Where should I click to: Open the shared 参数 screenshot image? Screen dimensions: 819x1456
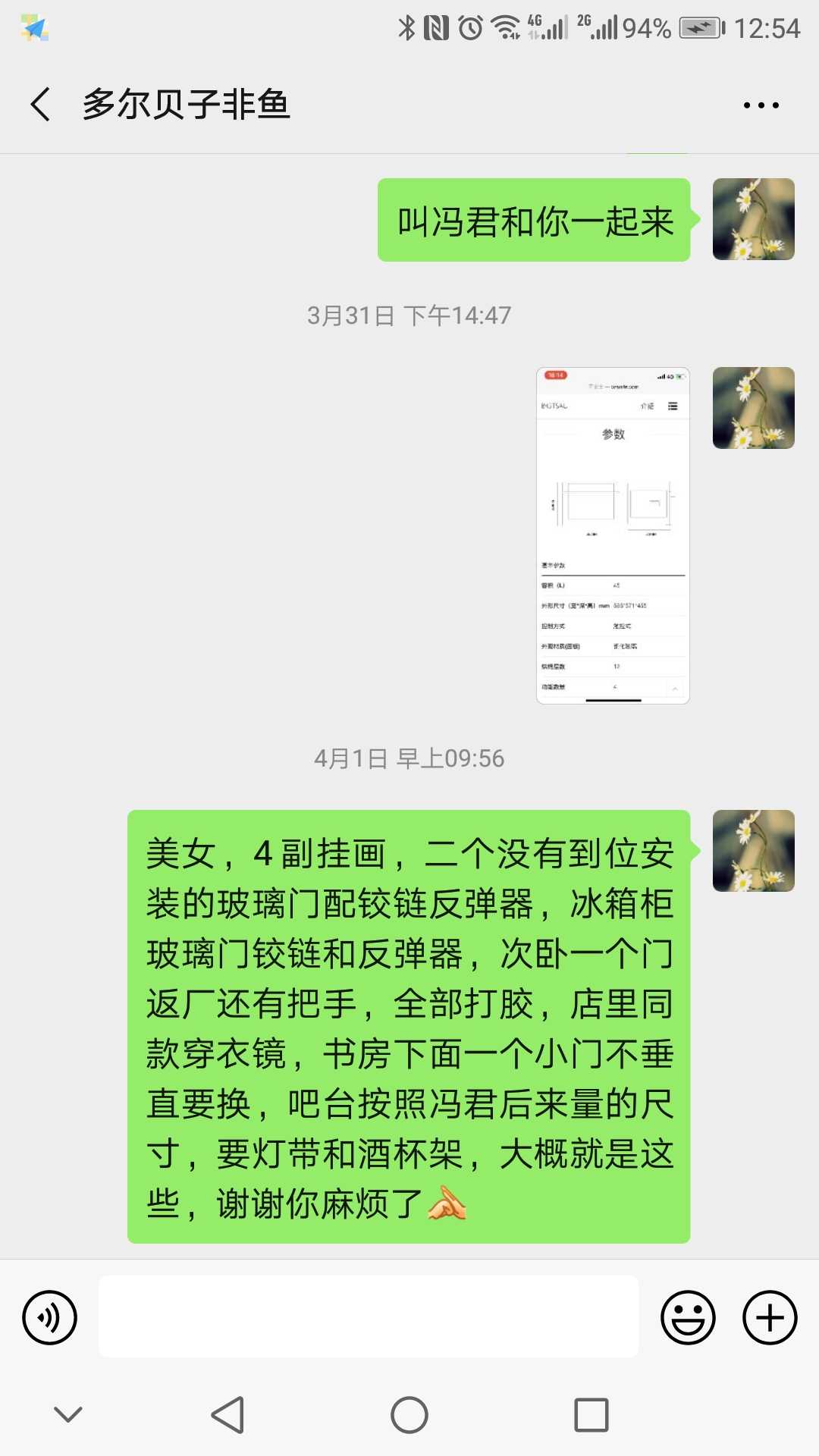point(613,535)
